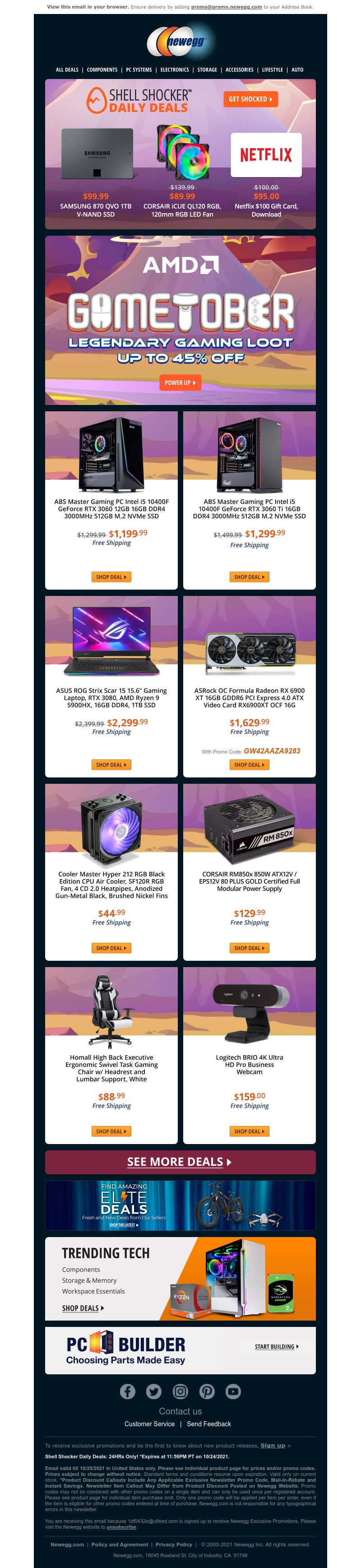
Task: Start building with PC Builder
Action: 276,1347
